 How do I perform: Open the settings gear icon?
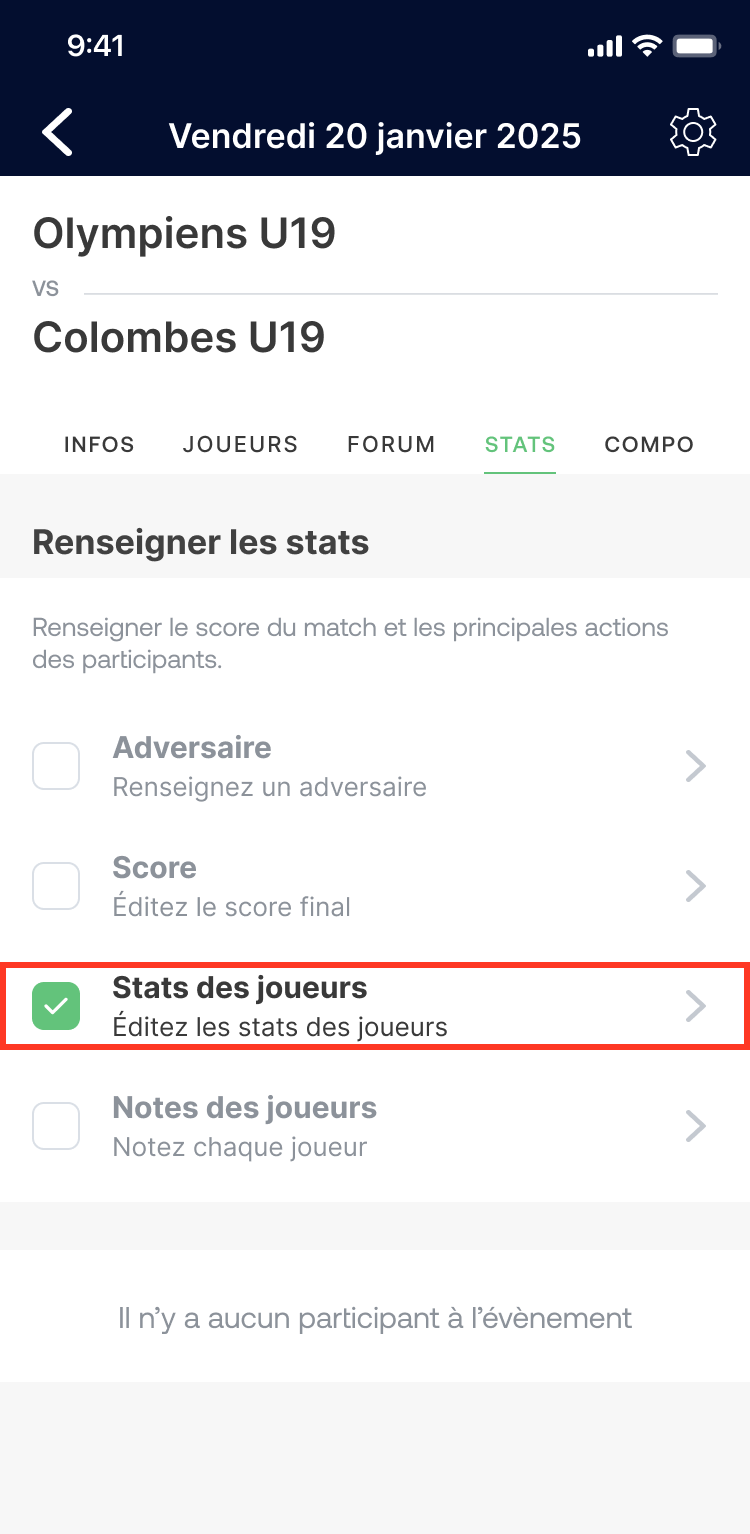[692, 131]
